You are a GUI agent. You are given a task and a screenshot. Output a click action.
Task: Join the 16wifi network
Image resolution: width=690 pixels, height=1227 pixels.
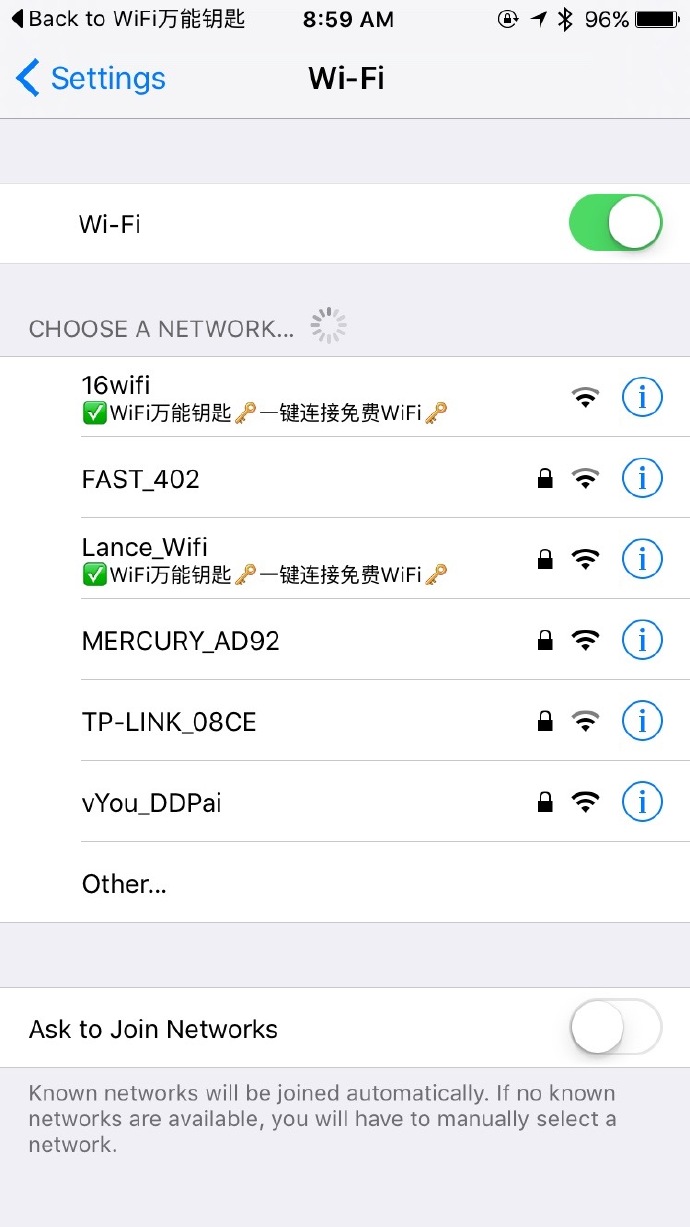point(345,397)
